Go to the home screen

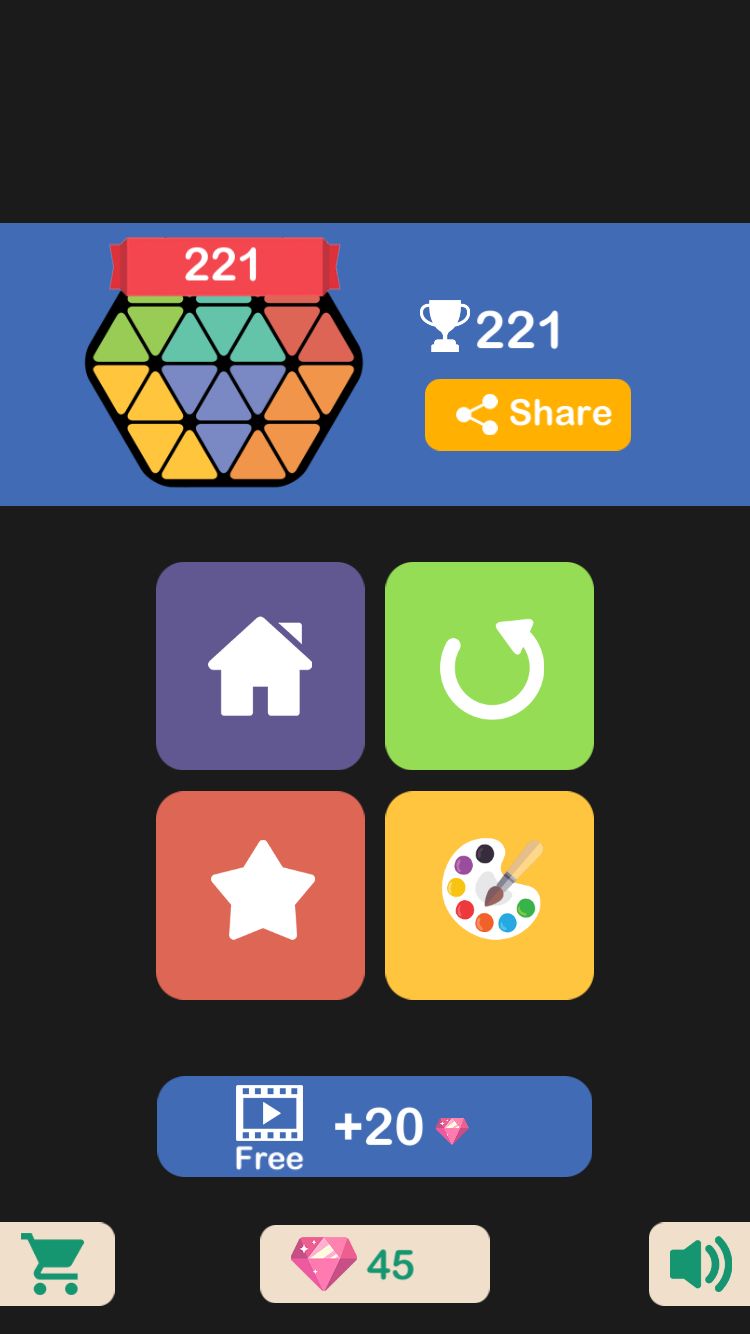click(260, 666)
